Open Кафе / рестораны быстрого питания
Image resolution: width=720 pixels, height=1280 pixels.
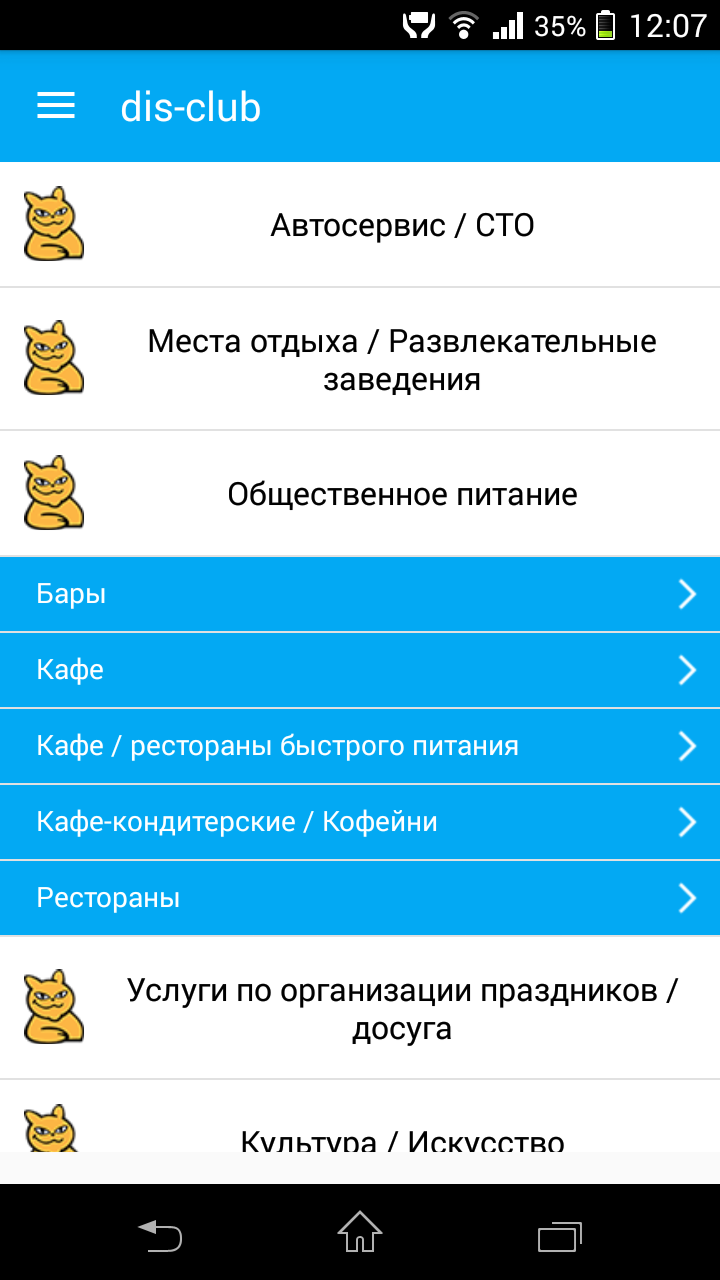[x=360, y=746]
